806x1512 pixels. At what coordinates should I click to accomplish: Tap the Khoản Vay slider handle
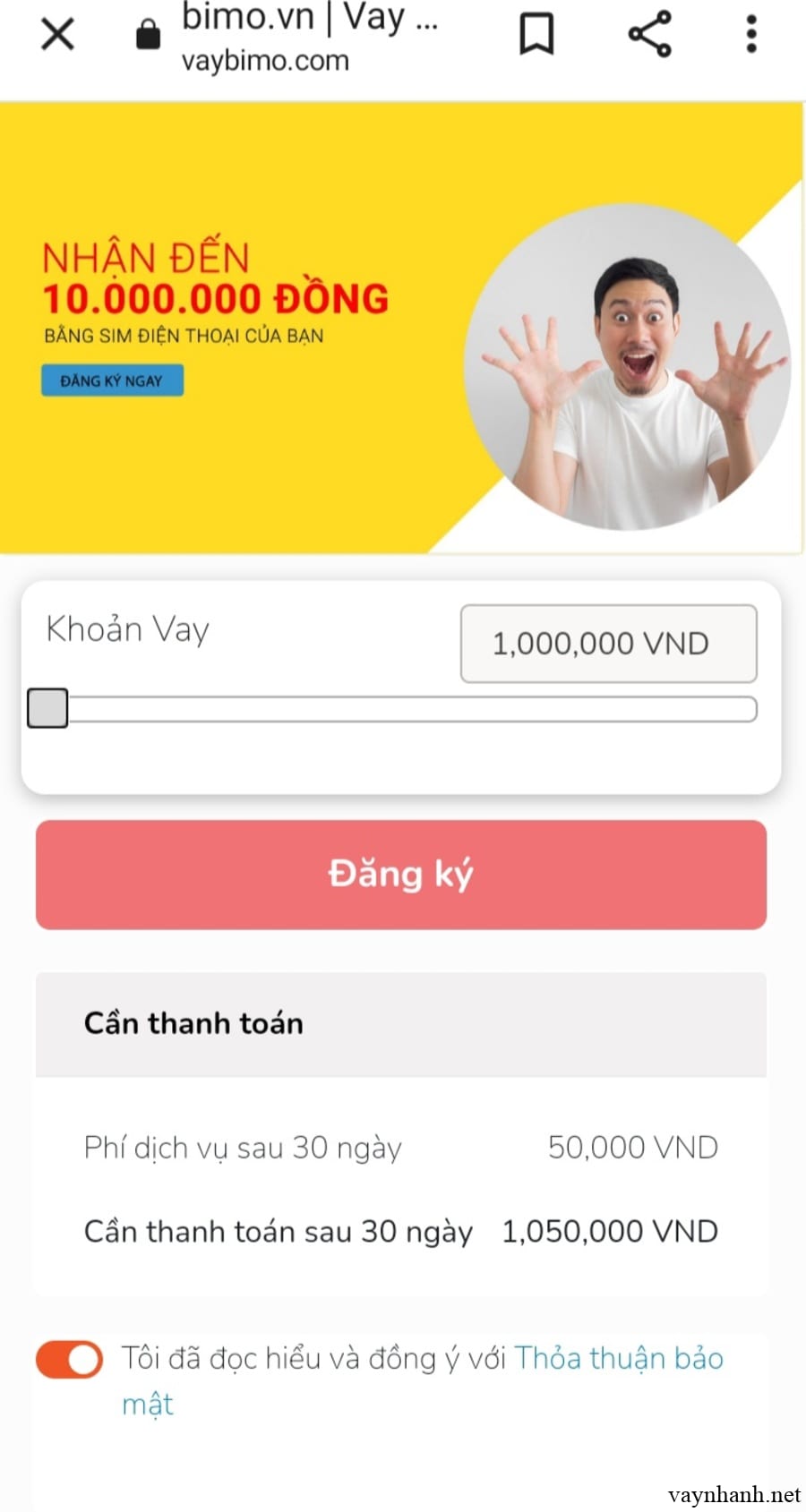coord(47,708)
